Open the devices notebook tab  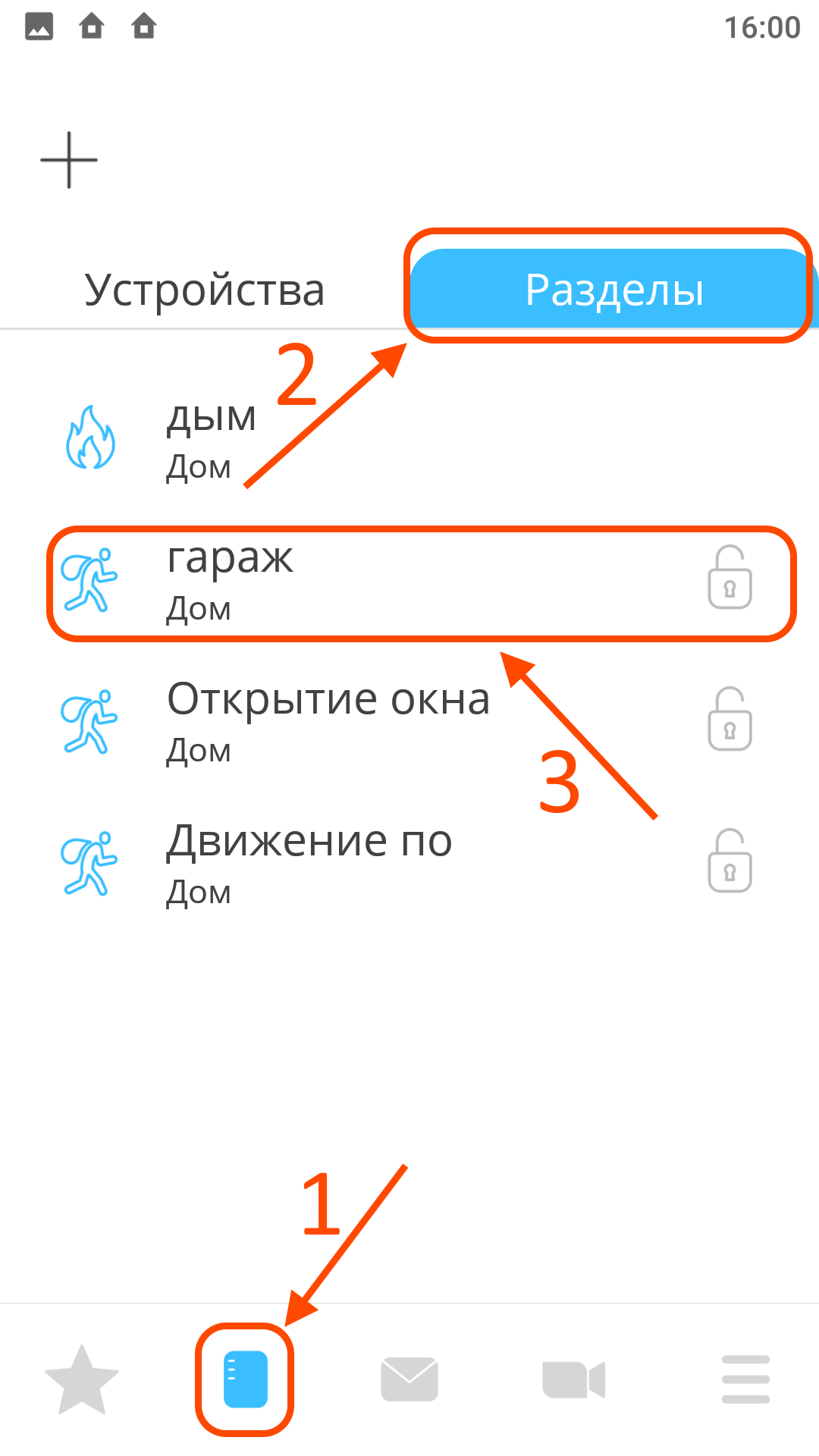click(x=246, y=1379)
